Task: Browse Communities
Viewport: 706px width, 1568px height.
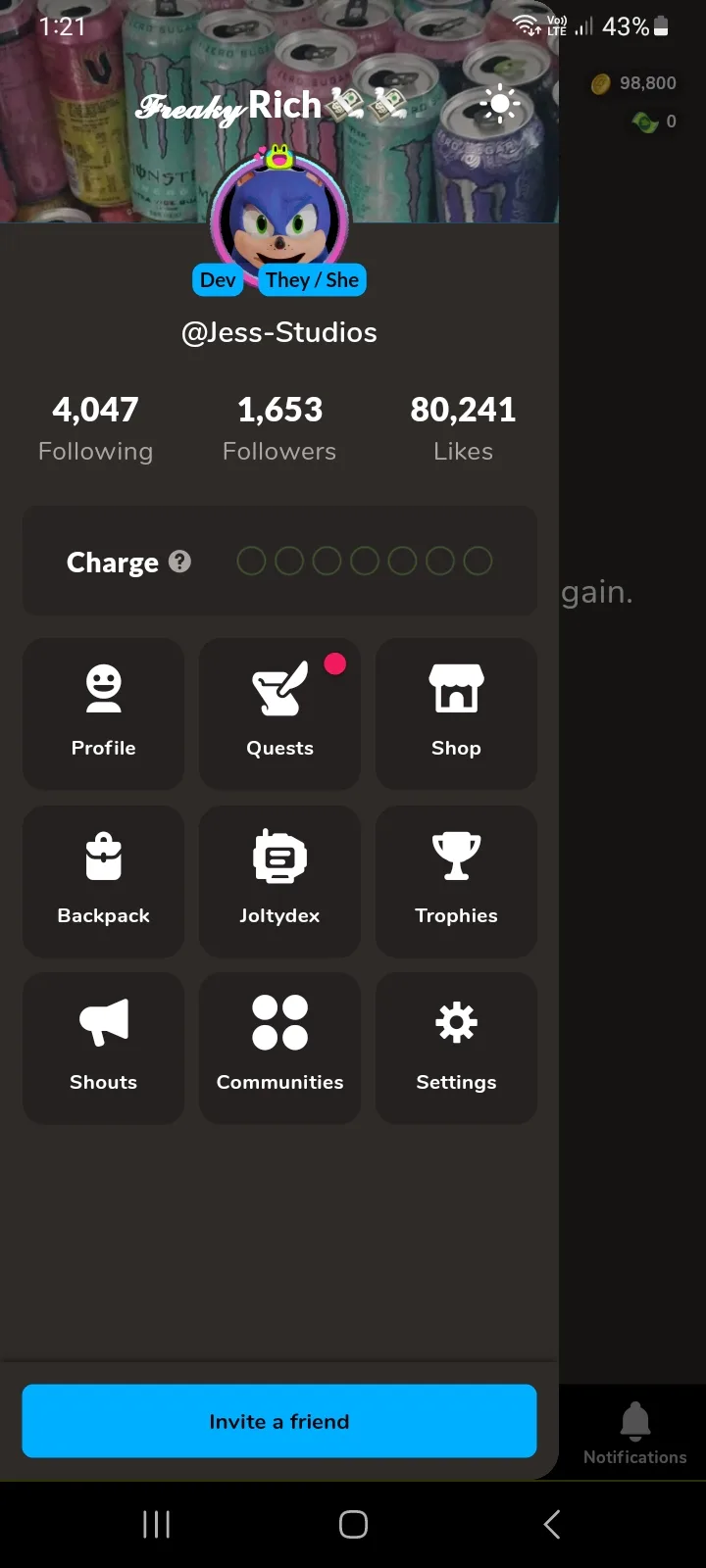Action: 279,1048
